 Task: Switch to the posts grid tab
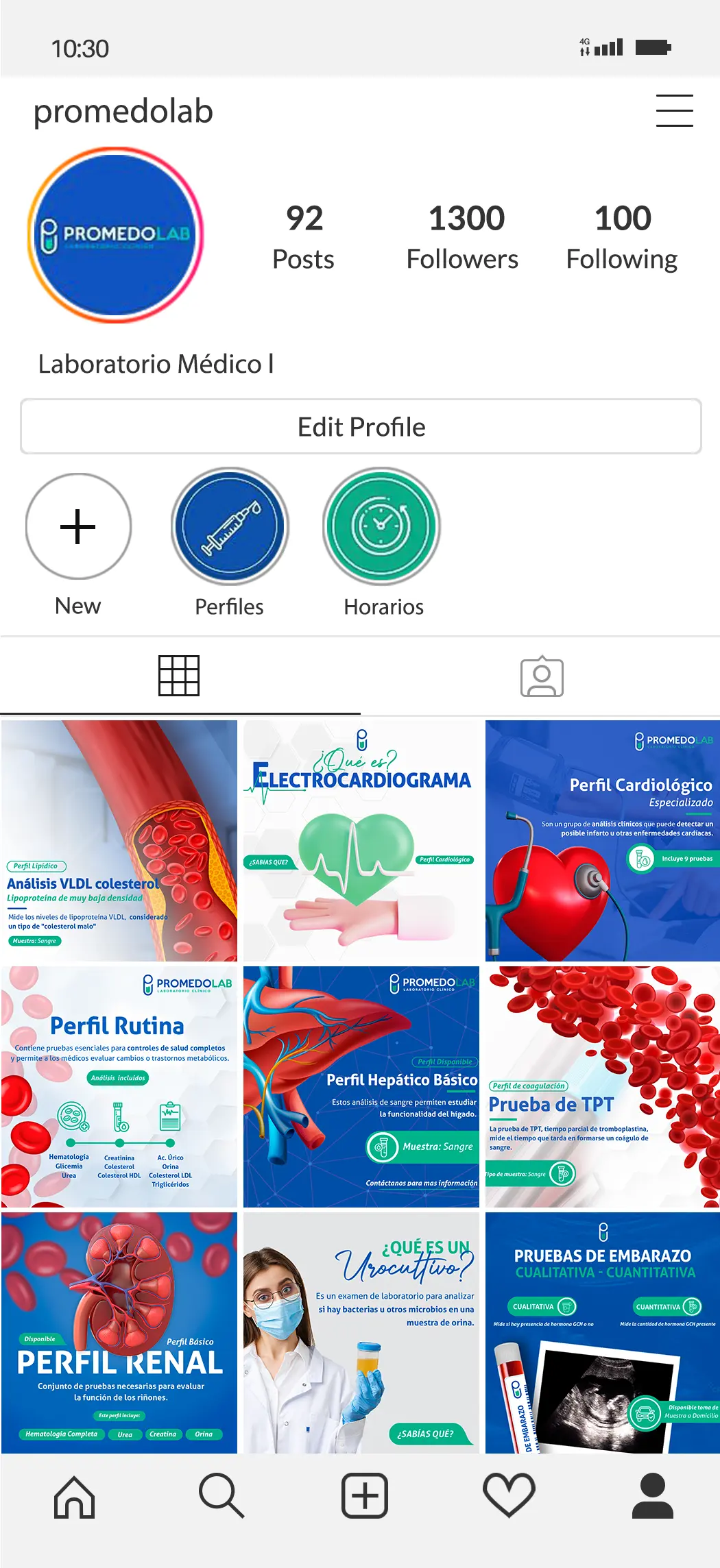[179, 676]
